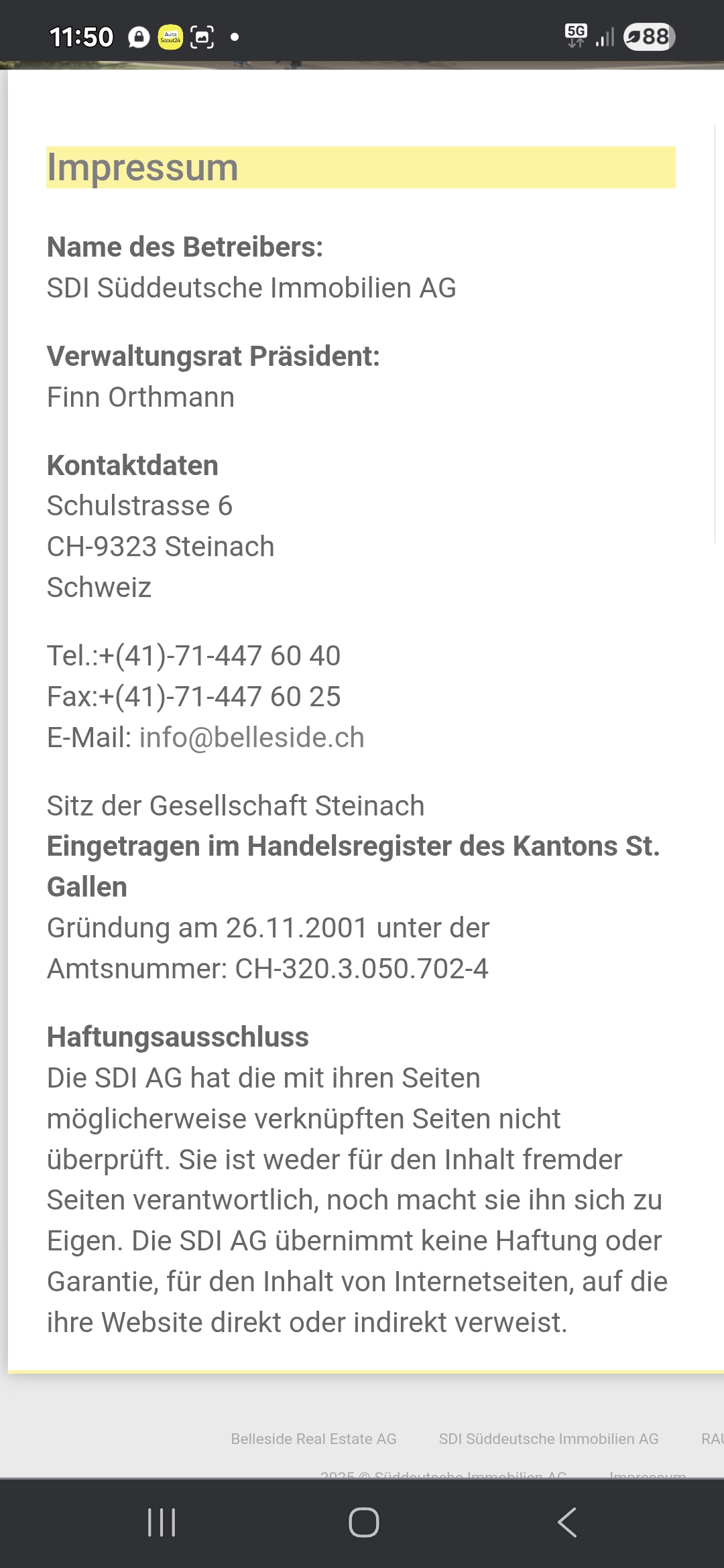Go back using the system back button

point(566,1522)
